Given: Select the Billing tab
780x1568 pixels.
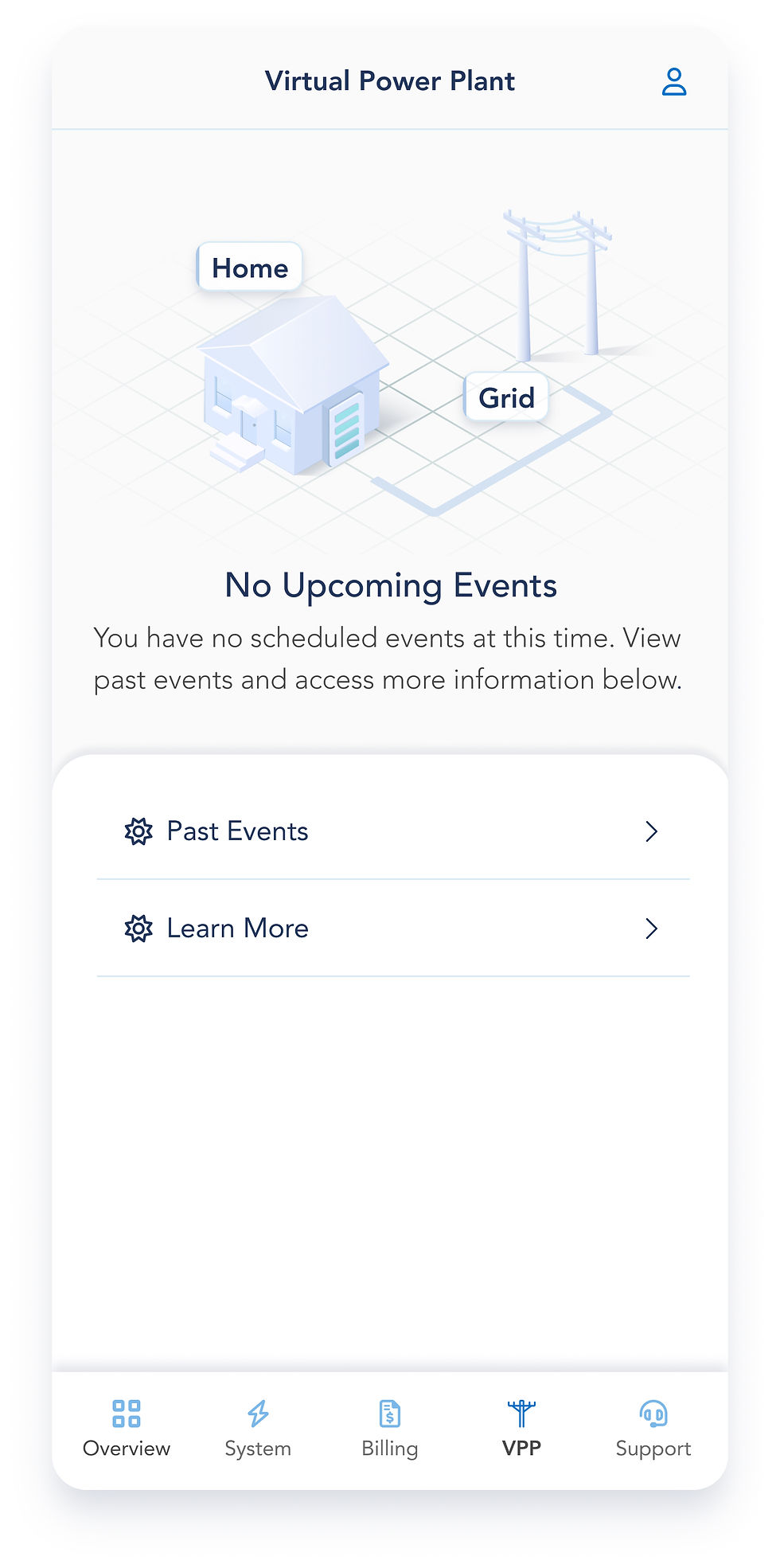Looking at the screenshot, I should click(x=390, y=1429).
